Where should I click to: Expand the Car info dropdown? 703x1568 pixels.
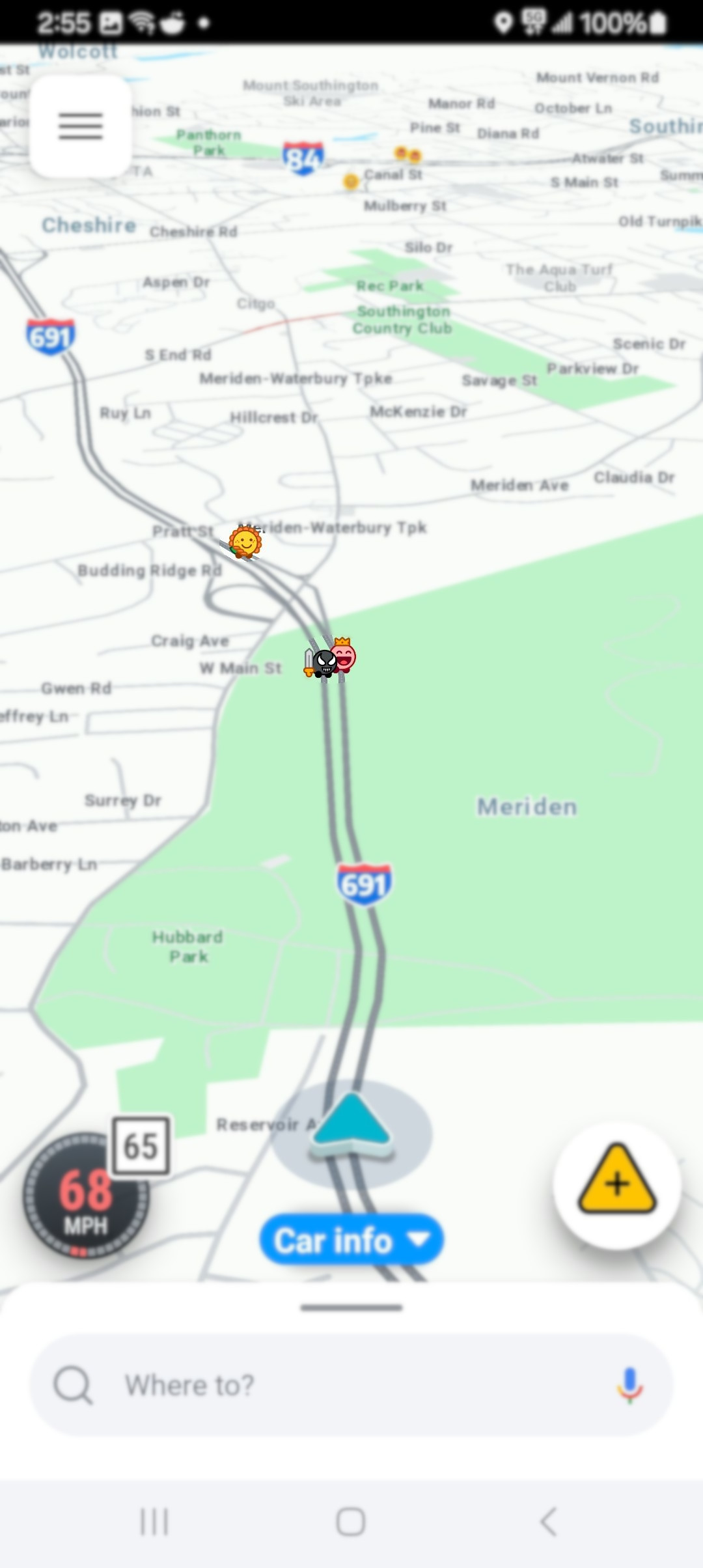click(351, 1240)
